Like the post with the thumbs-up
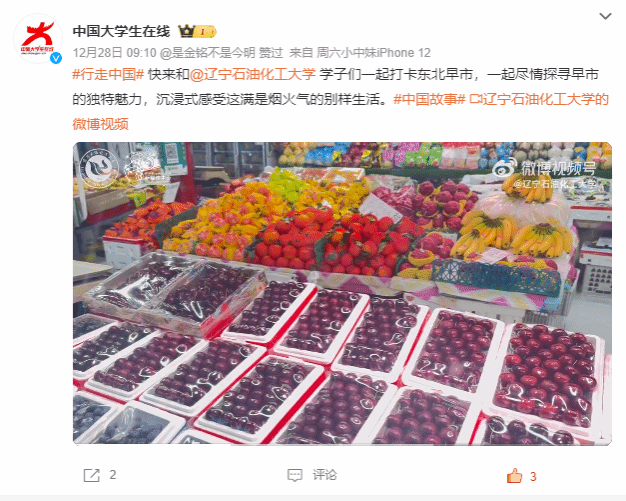This screenshot has height=501, width=626. pos(522,476)
